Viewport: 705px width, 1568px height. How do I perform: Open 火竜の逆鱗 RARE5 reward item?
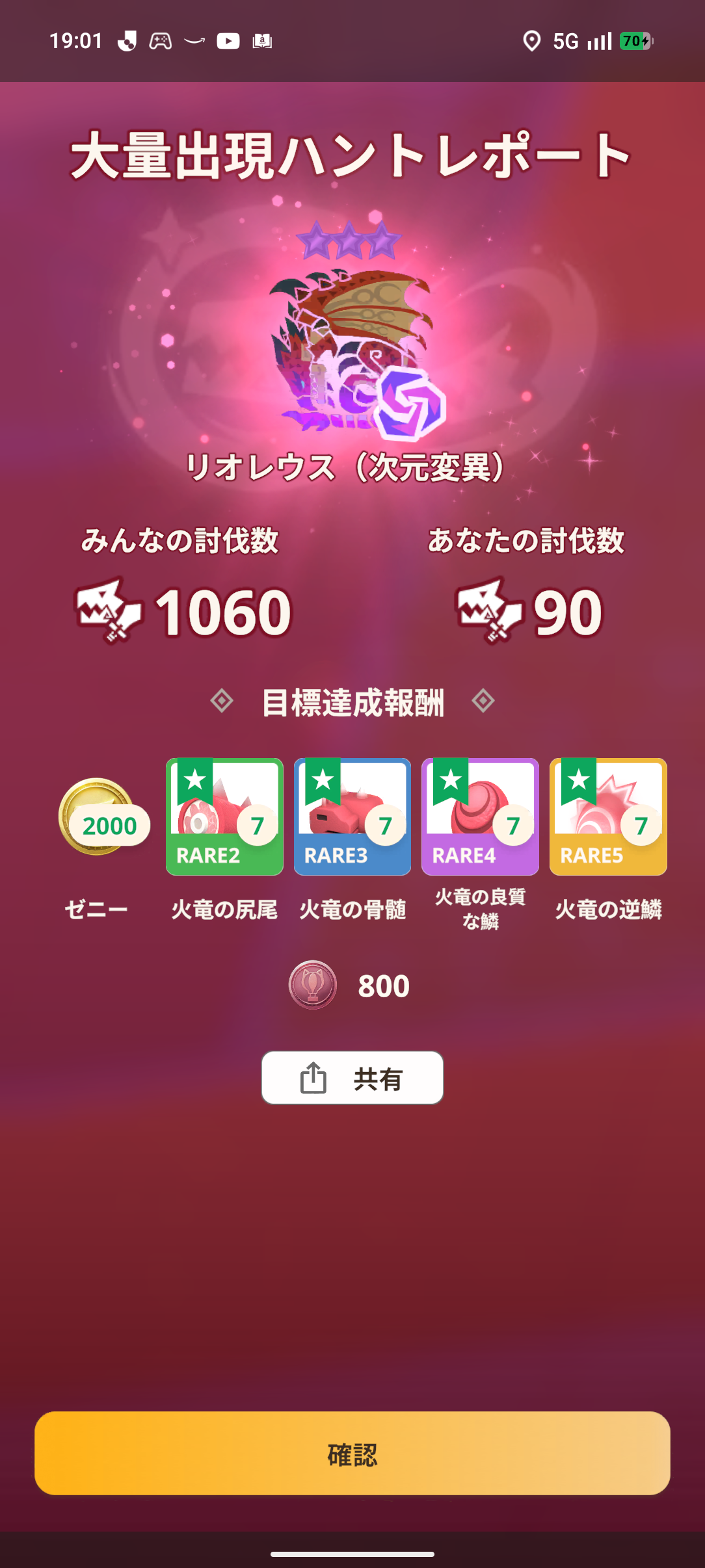point(608,817)
